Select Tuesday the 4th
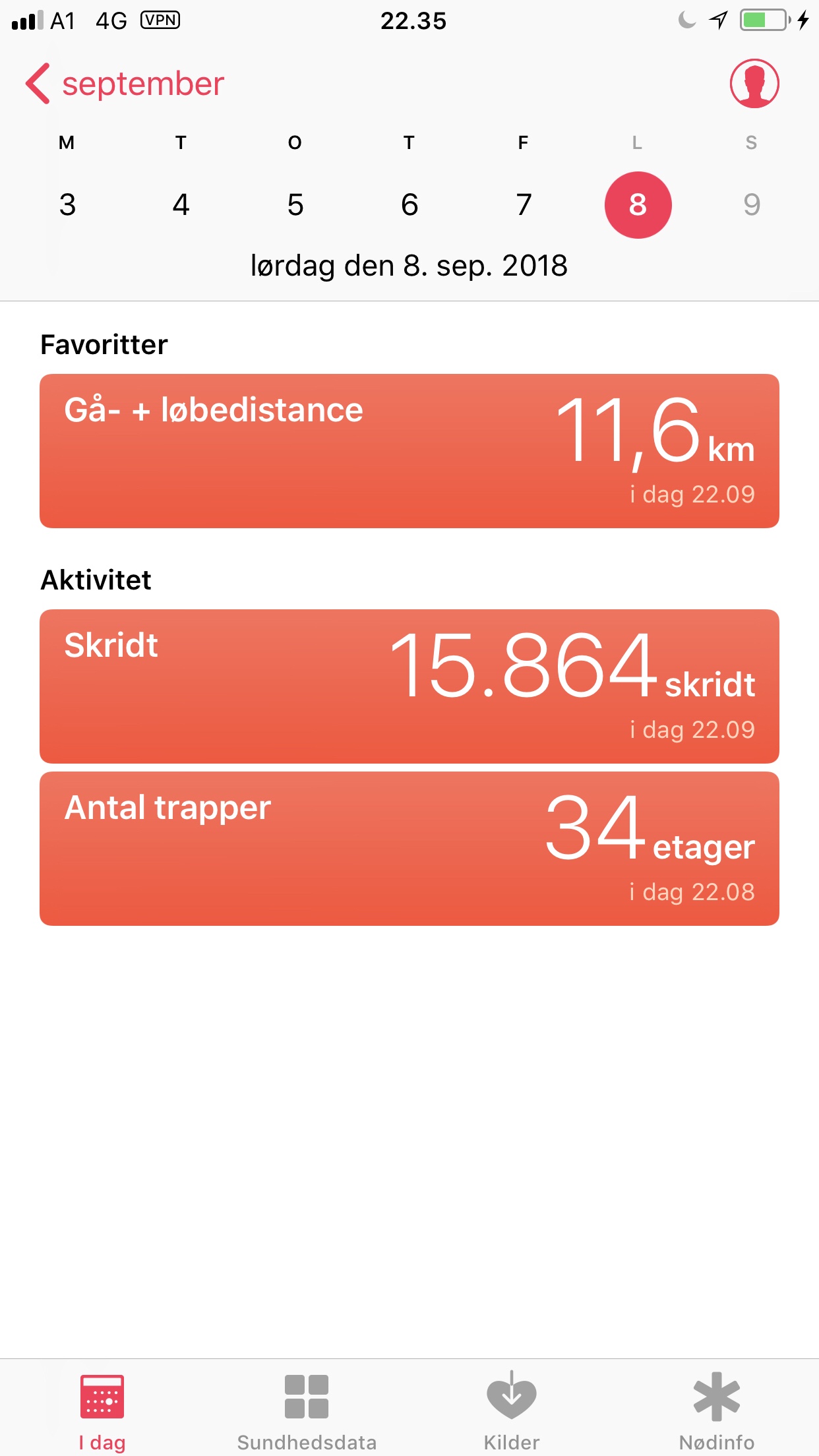 pyautogui.click(x=181, y=204)
